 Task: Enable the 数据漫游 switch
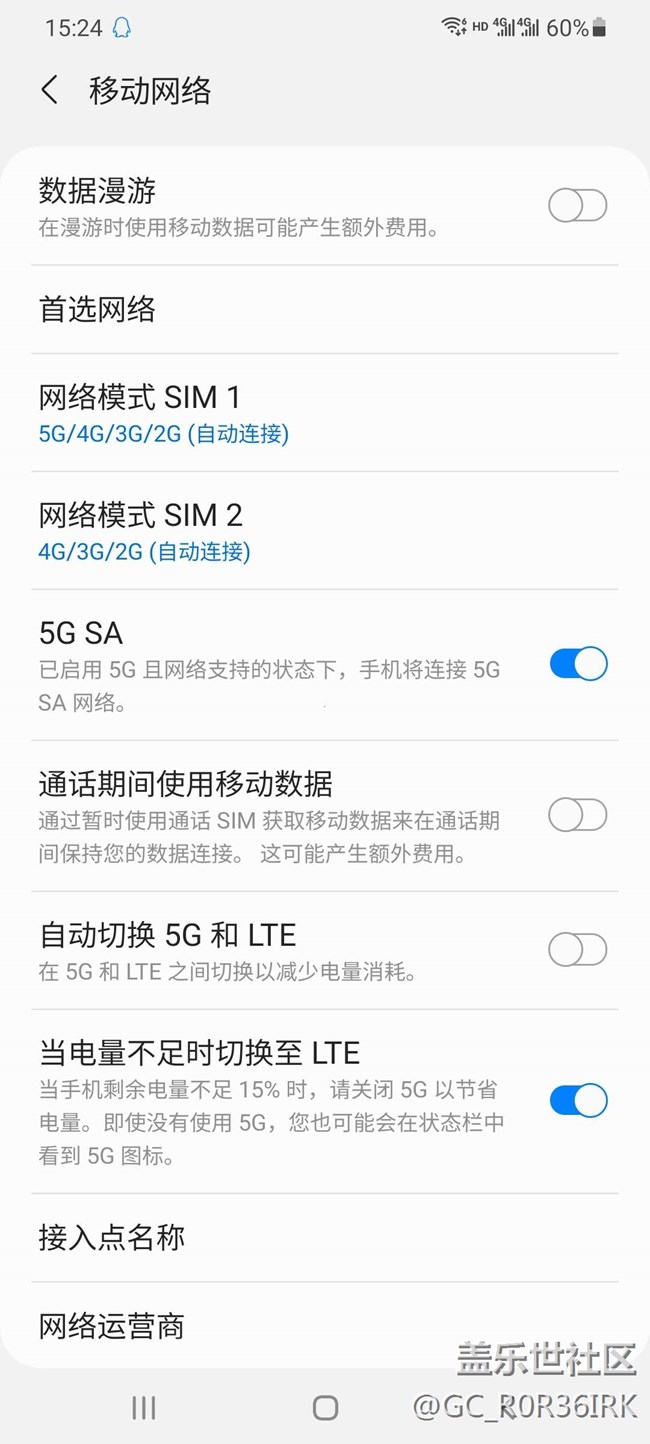click(578, 206)
